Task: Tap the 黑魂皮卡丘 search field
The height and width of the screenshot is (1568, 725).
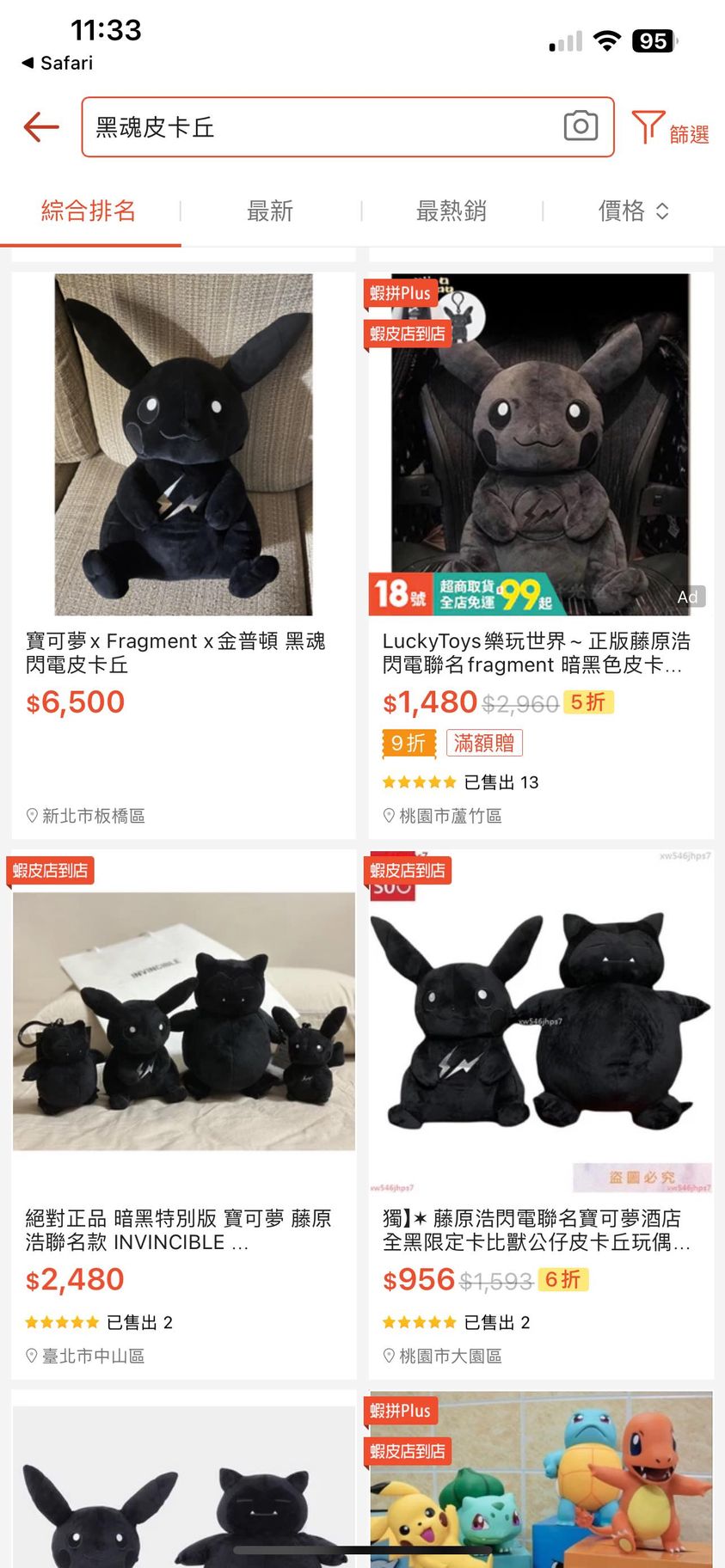Action: pos(318,127)
